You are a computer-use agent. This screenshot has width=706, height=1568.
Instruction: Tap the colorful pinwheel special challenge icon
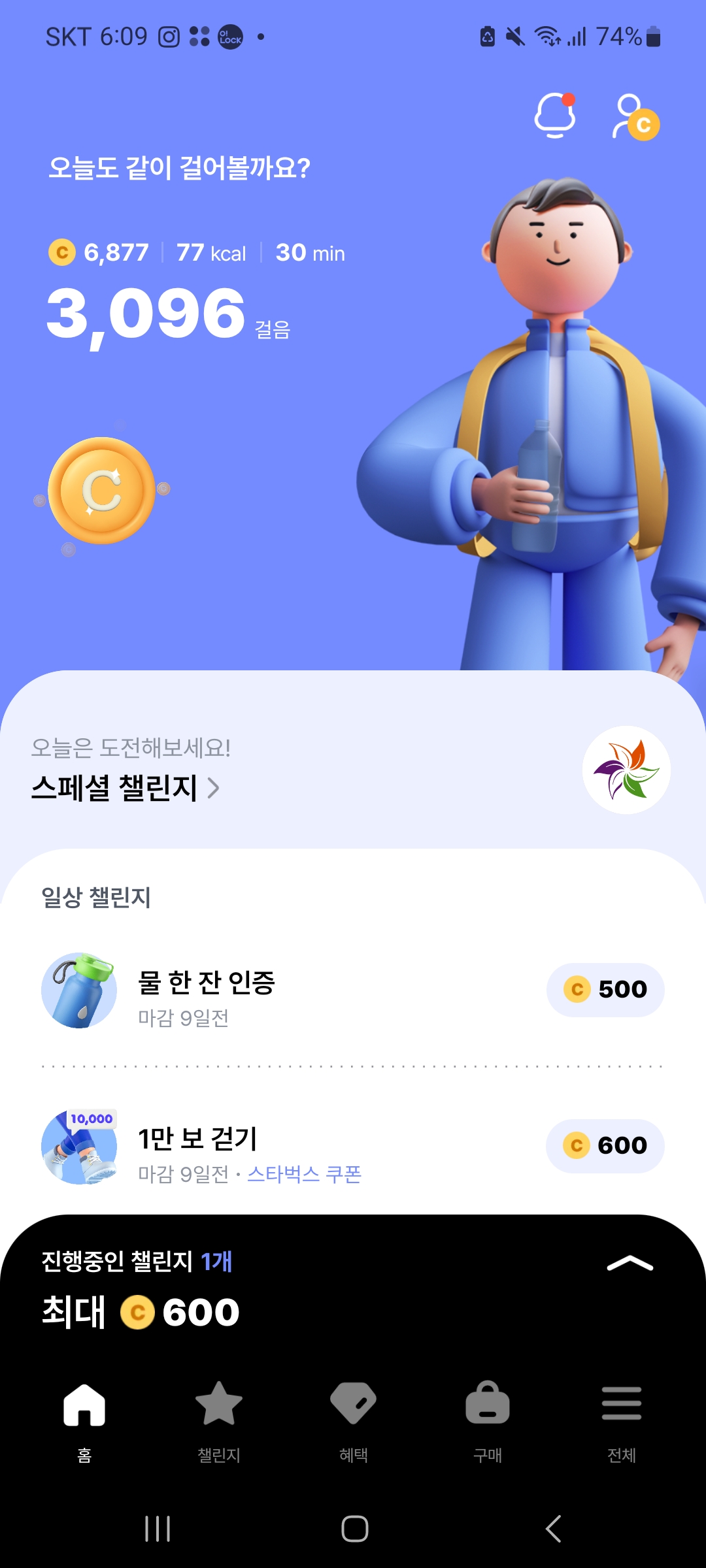(x=626, y=770)
